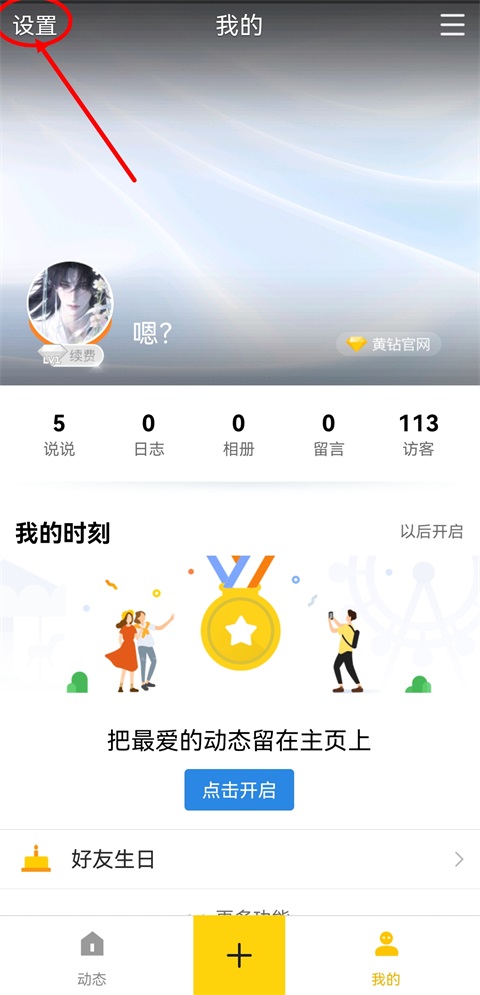The image size is (480, 995).
Task: Open the hamburger menu icon
Action: point(452,25)
